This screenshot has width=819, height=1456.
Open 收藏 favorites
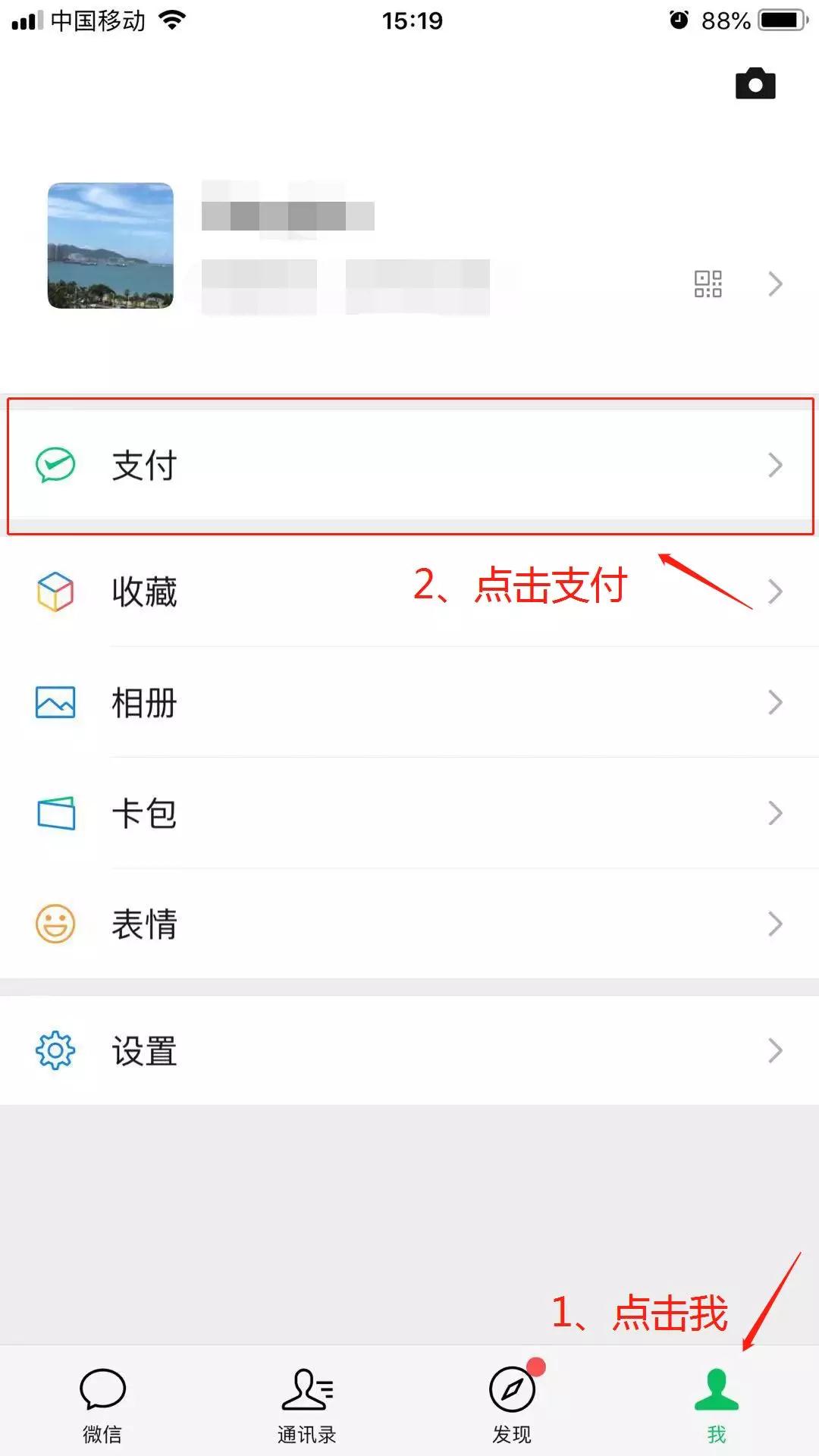click(409, 591)
